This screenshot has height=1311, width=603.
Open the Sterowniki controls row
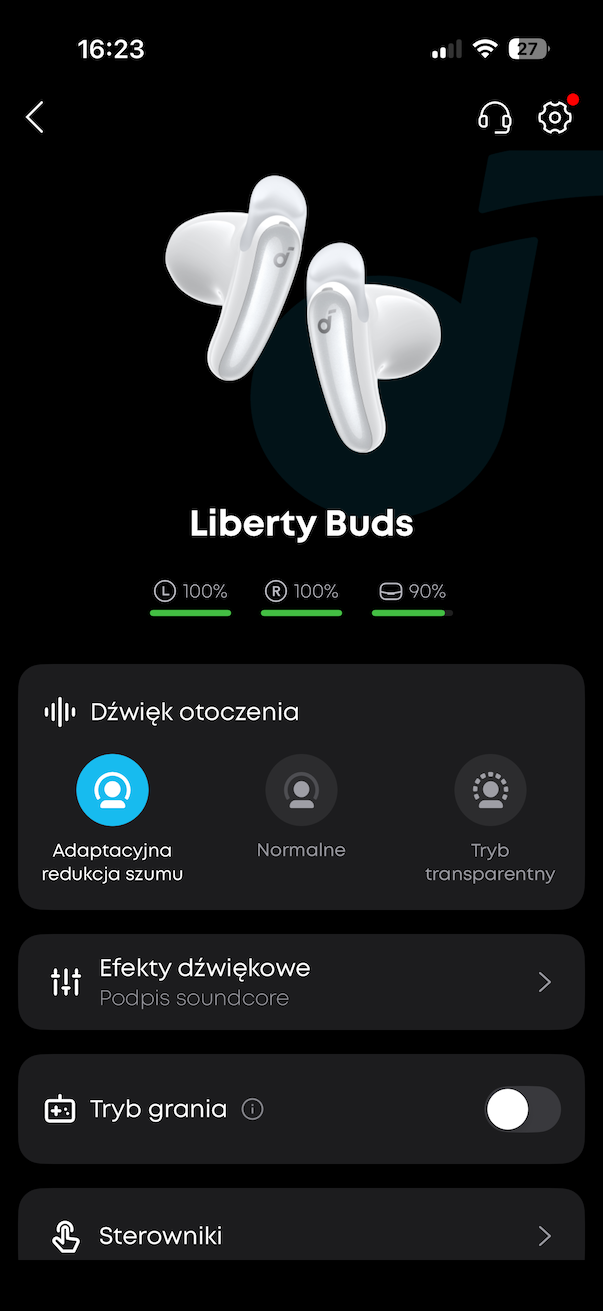[x=301, y=1236]
